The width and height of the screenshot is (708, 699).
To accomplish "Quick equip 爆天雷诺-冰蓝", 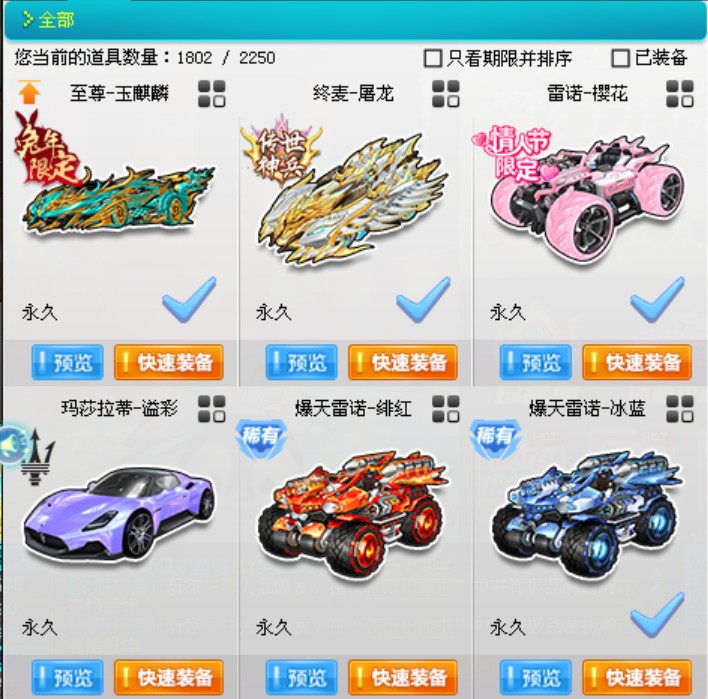I will [x=637, y=677].
